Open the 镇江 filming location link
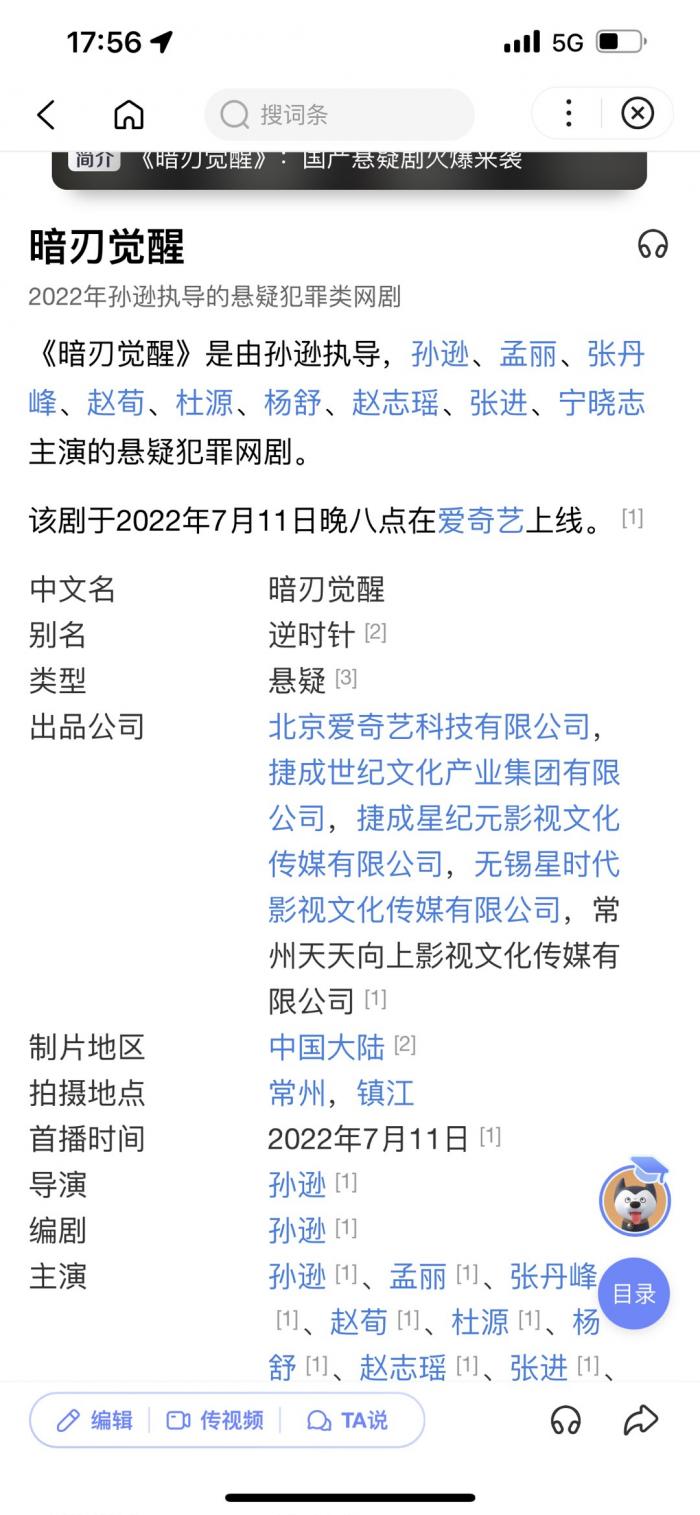Screen dimensions: 700x1515 coord(385,1093)
